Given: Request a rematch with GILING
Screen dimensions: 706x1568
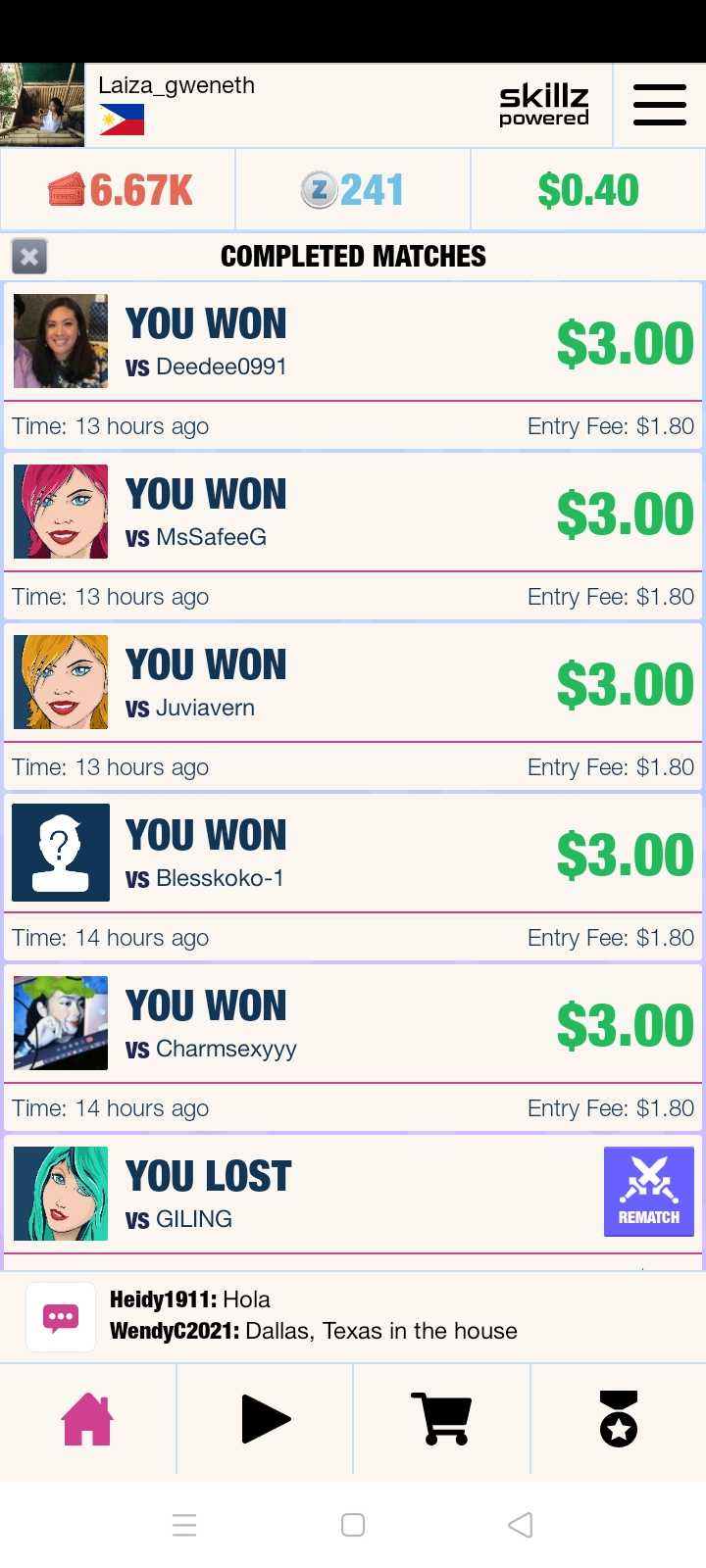Looking at the screenshot, I should tap(648, 1192).
